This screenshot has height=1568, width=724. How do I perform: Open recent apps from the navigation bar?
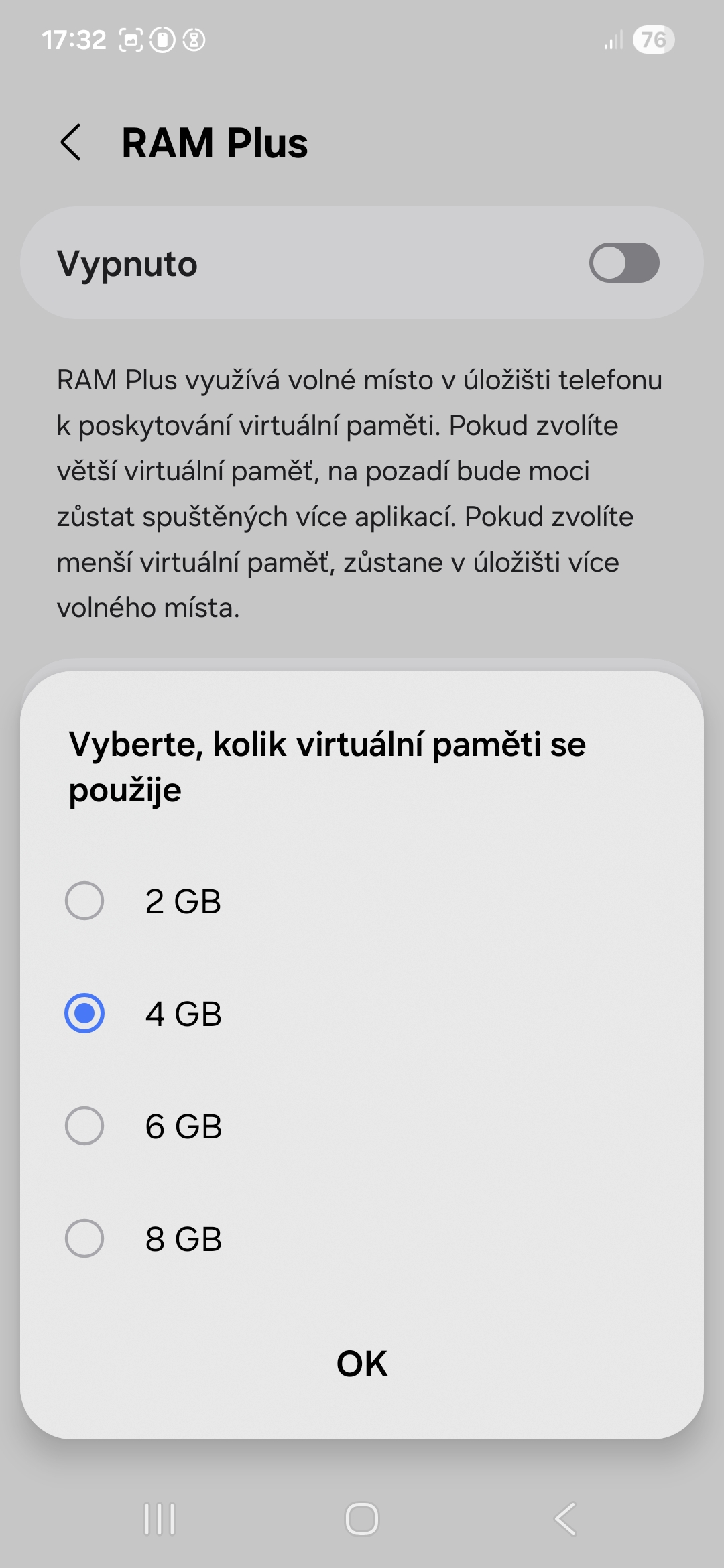[x=160, y=1518]
